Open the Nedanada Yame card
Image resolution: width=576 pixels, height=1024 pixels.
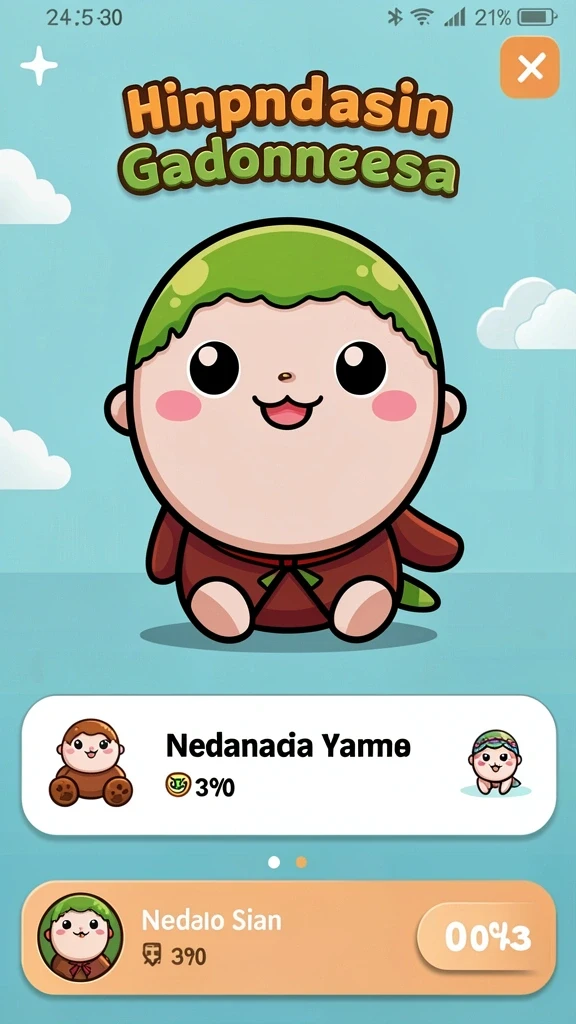tap(289, 765)
